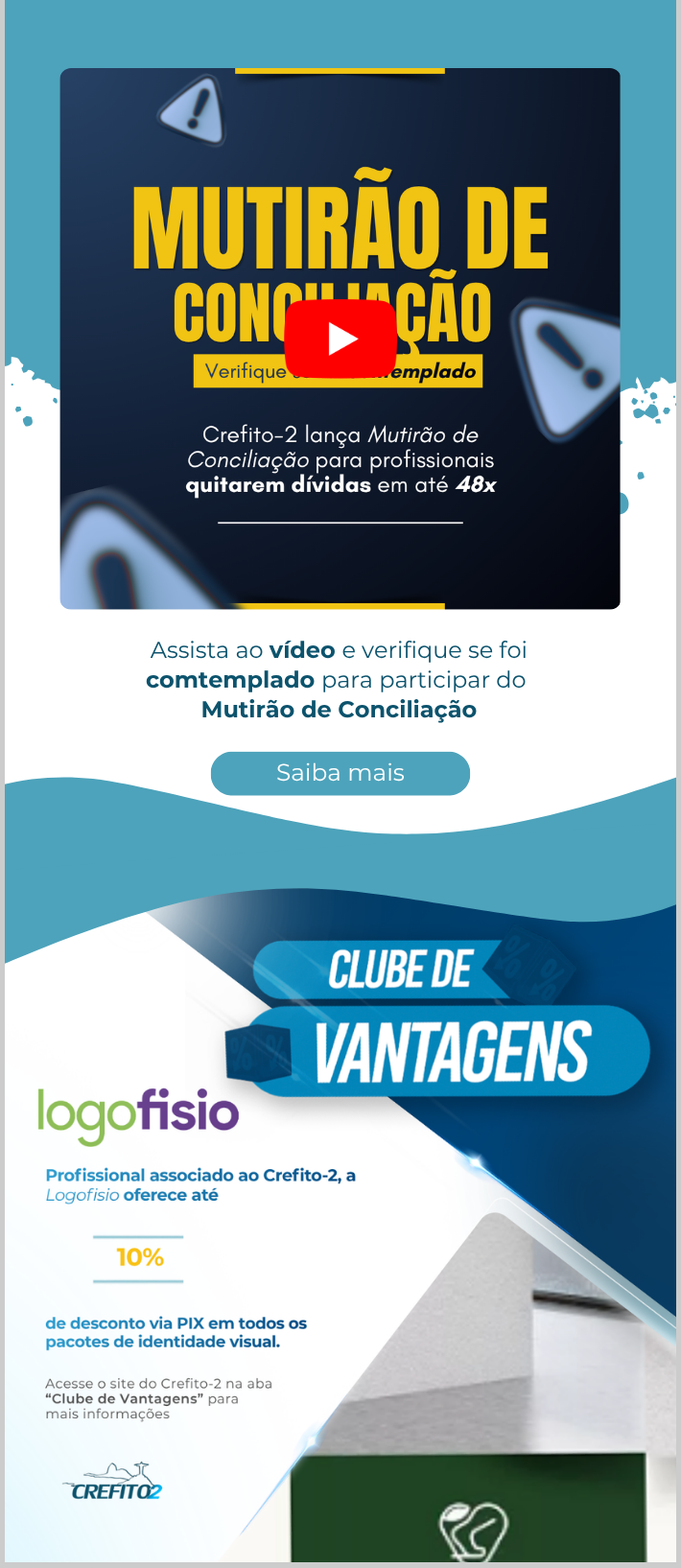Play the Mutirão de Conciliação video

pyautogui.click(x=340, y=339)
